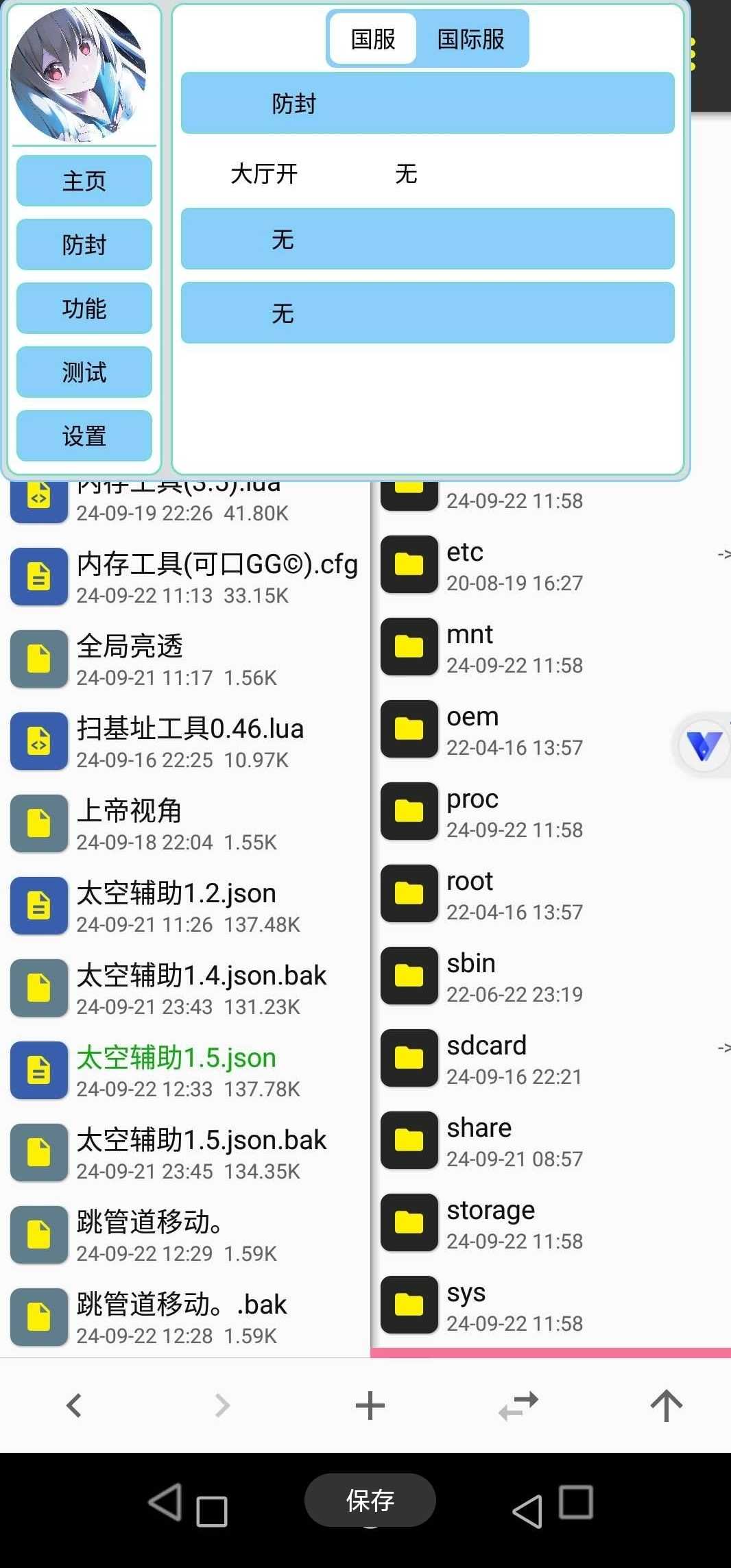Open 设置 in the sidebar
Image resolution: width=731 pixels, height=1568 pixels.
(x=84, y=436)
